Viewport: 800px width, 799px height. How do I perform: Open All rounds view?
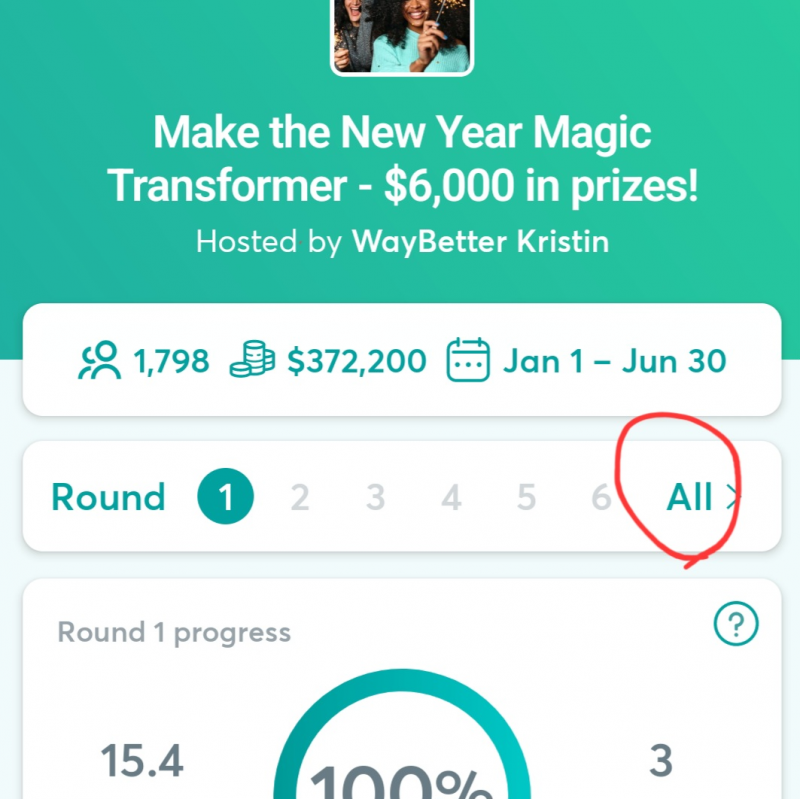(x=695, y=497)
